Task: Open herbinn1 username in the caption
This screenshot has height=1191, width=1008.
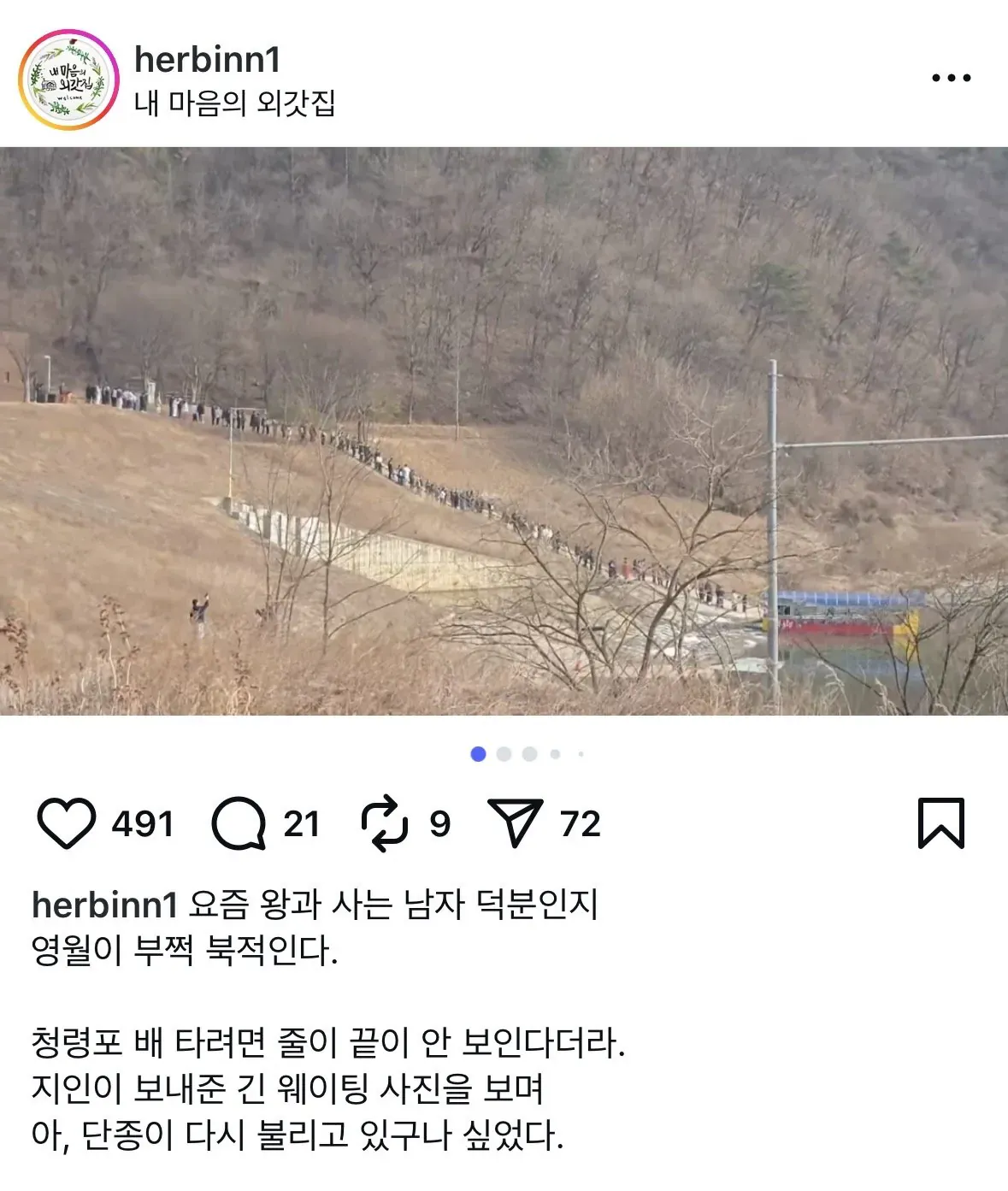Action: click(x=104, y=905)
